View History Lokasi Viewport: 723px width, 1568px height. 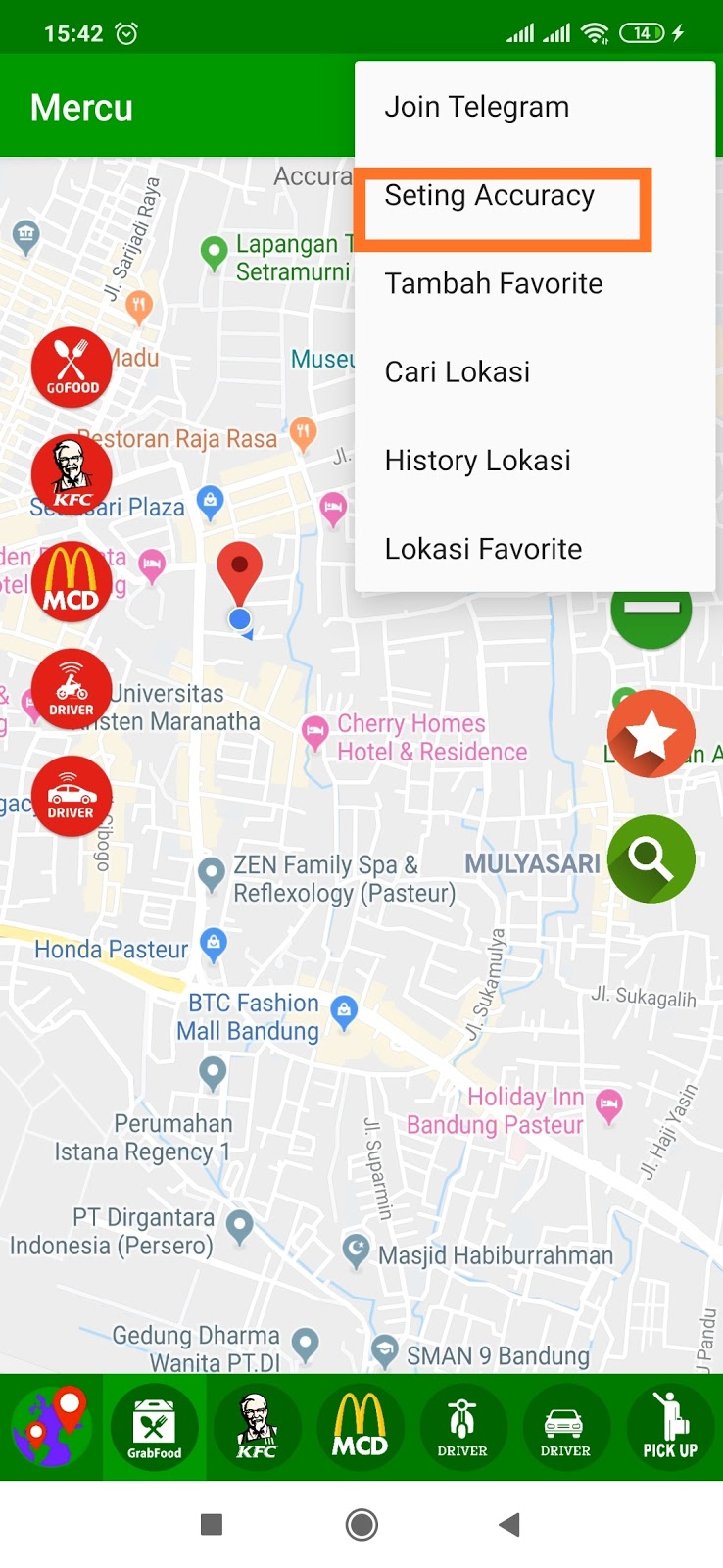(x=478, y=461)
